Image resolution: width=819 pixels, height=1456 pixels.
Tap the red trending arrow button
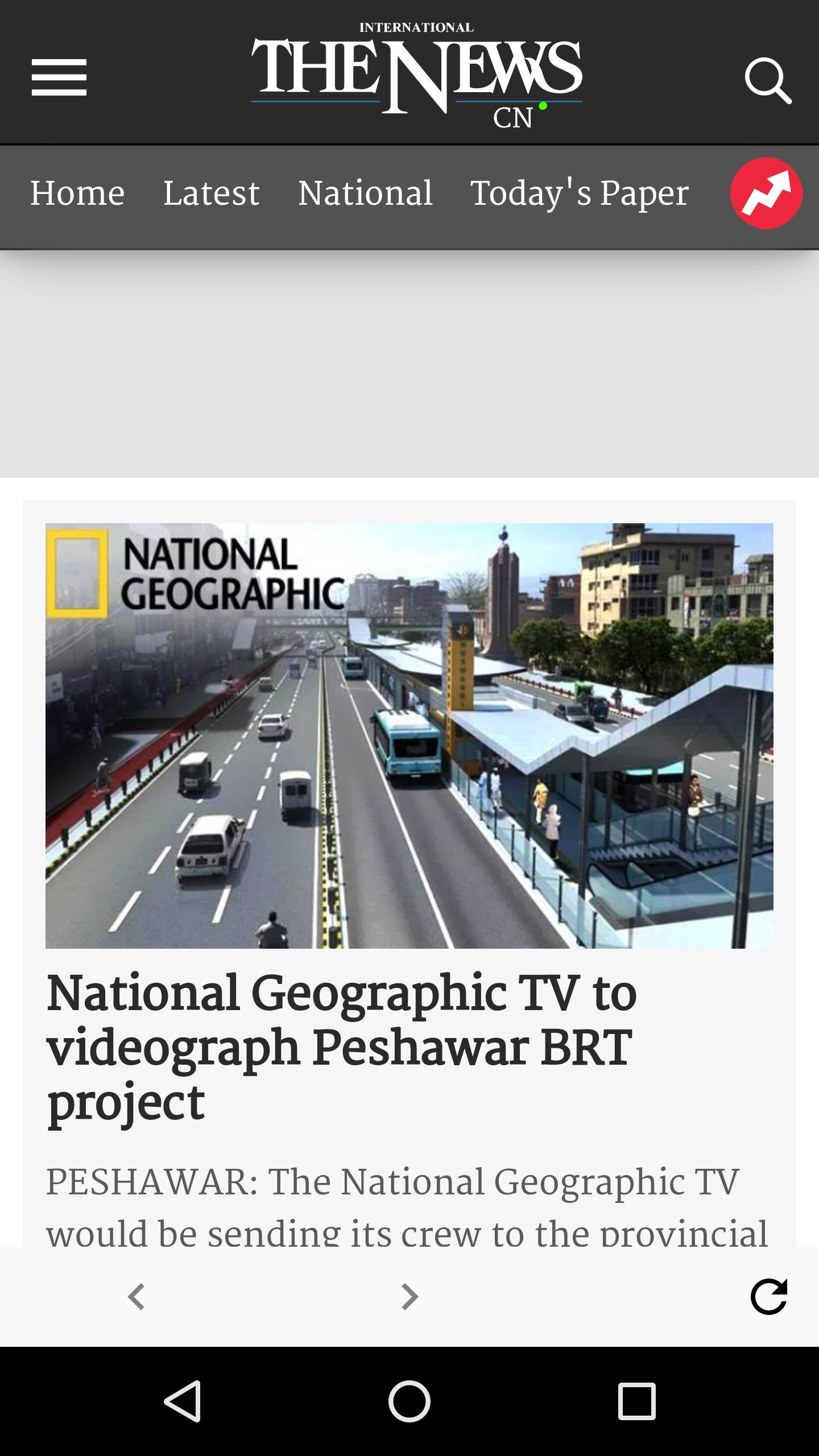pyautogui.click(x=766, y=193)
